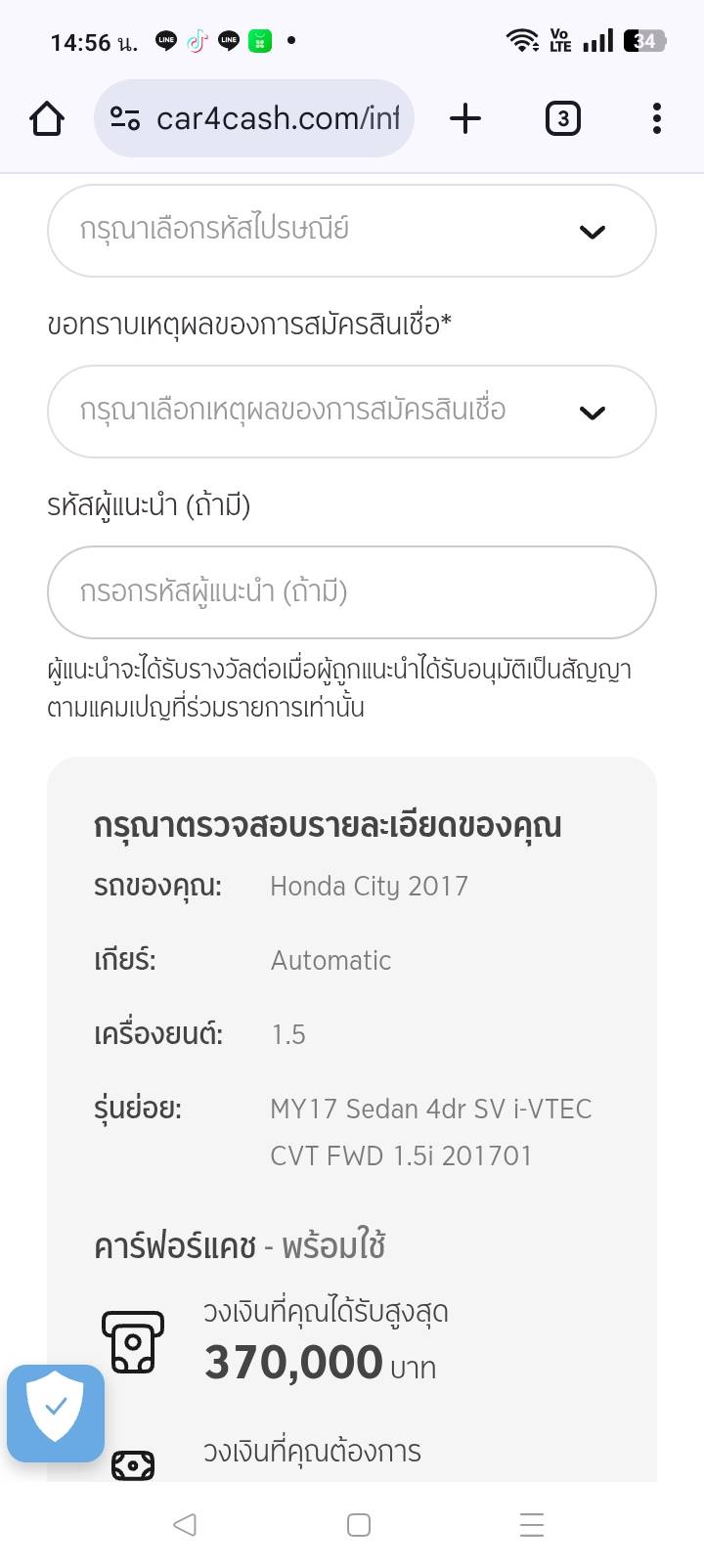704x1568 pixels.
Task: Open recent apps from the navigation bar
Action: coord(531,1524)
